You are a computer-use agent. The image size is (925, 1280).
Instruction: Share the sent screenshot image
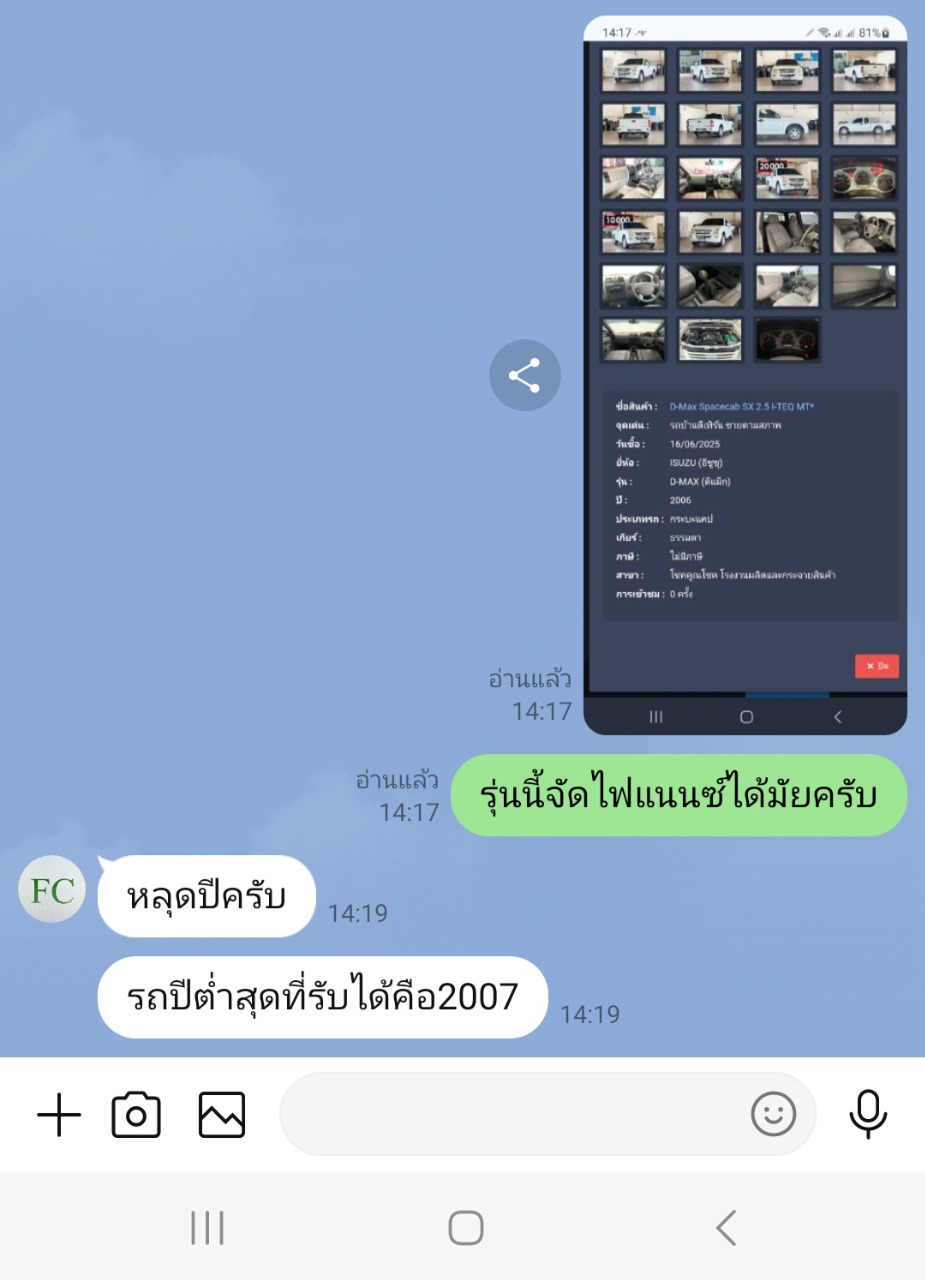click(x=524, y=376)
